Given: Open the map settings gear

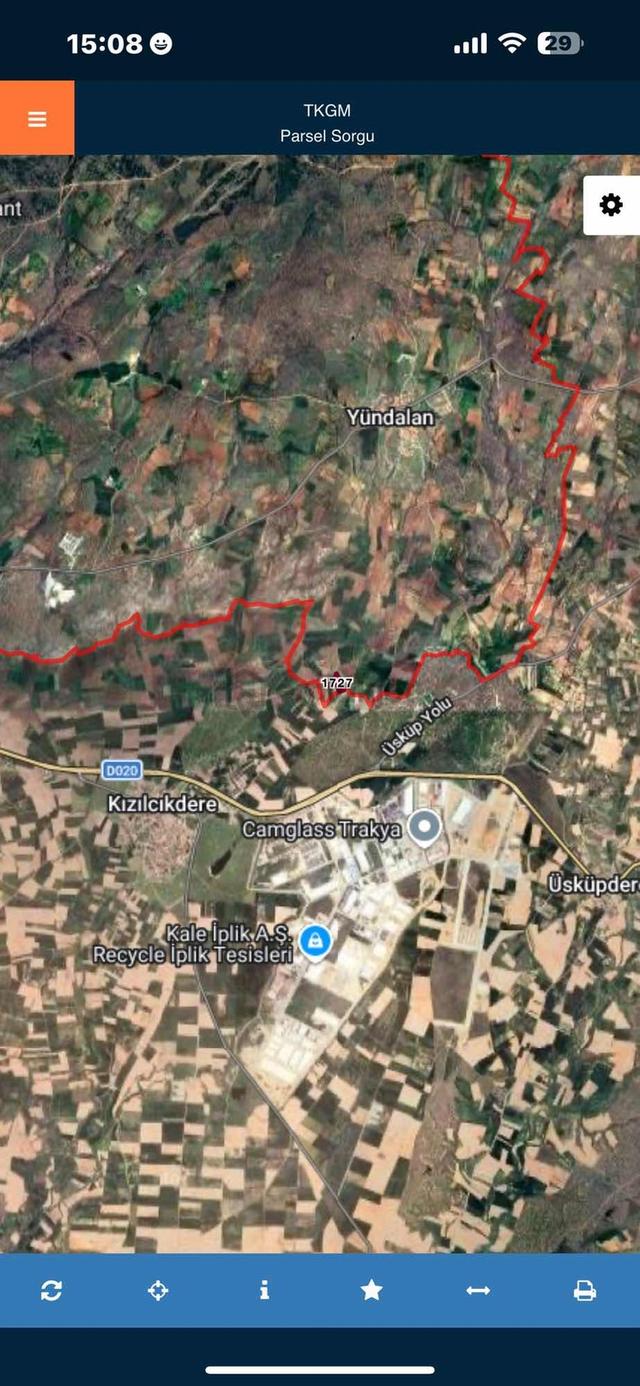Looking at the screenshot, I should [x=611, y=205].
